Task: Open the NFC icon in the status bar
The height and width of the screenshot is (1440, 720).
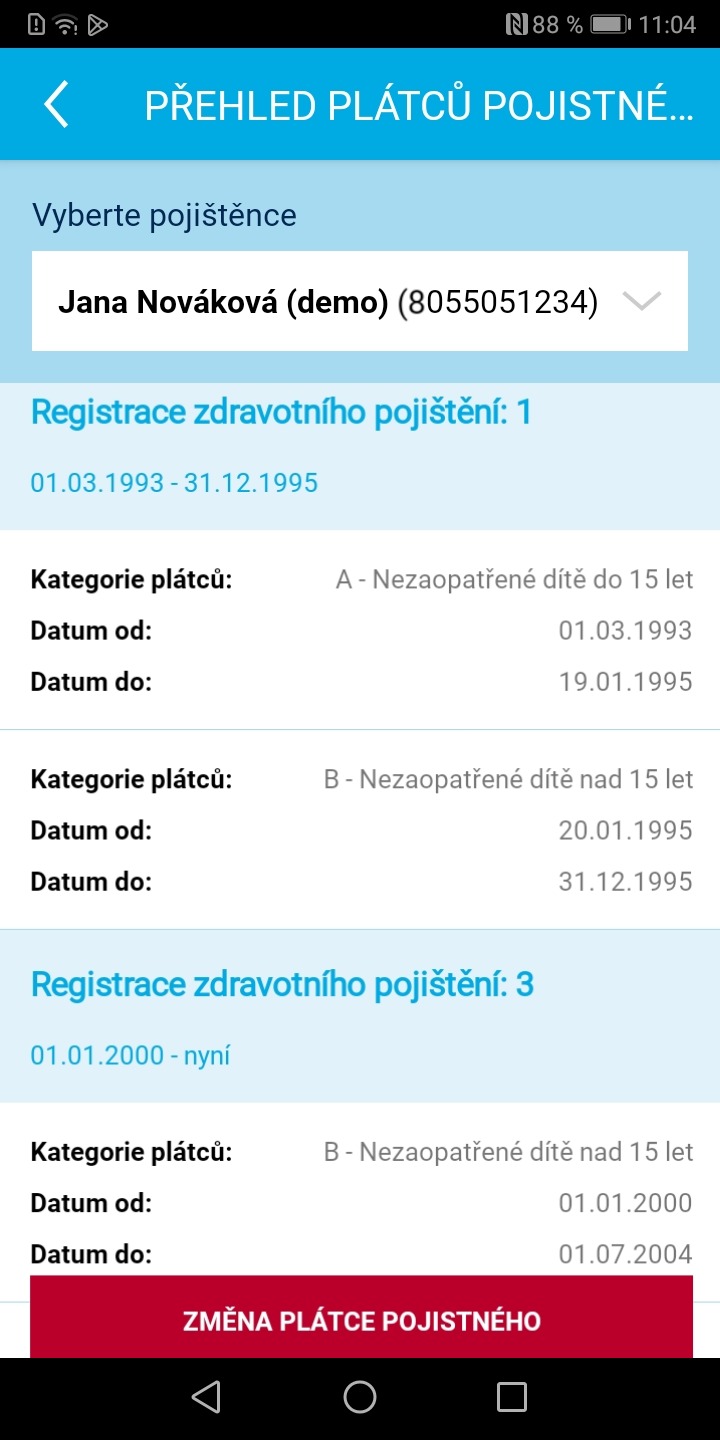Action: 515,23
